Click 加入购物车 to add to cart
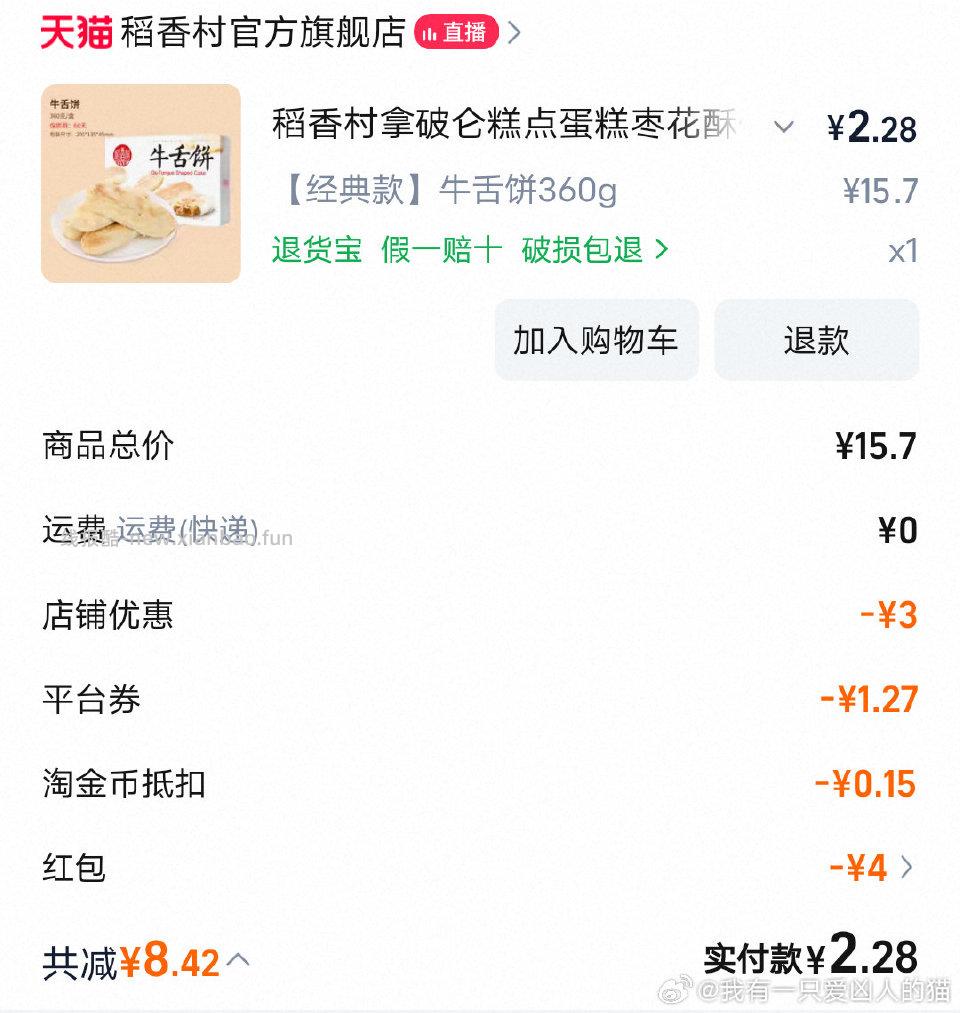This screenshot has width=960, height=1013. [x=596, y=340]
